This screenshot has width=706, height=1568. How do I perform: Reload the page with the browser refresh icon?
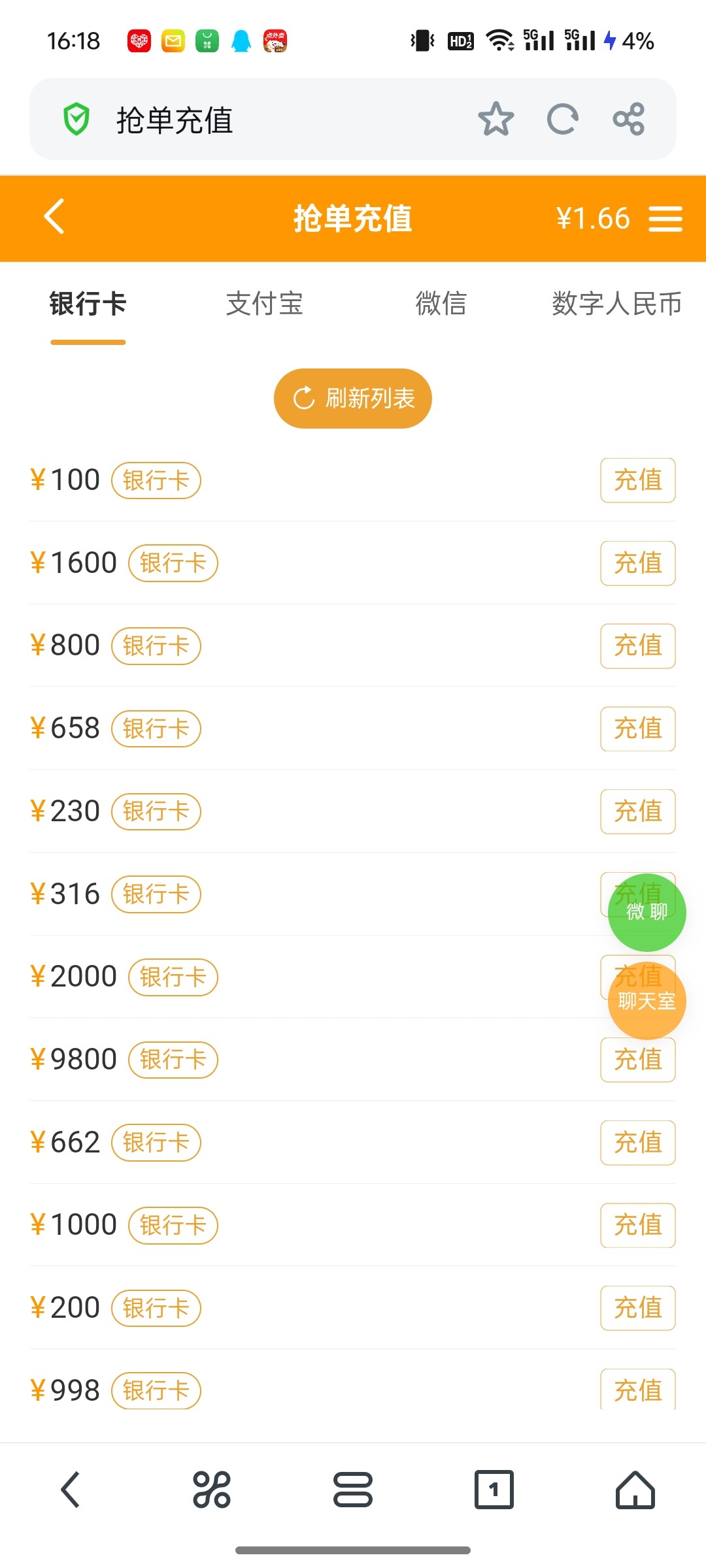pyautogui.click(x=562, y=119)
